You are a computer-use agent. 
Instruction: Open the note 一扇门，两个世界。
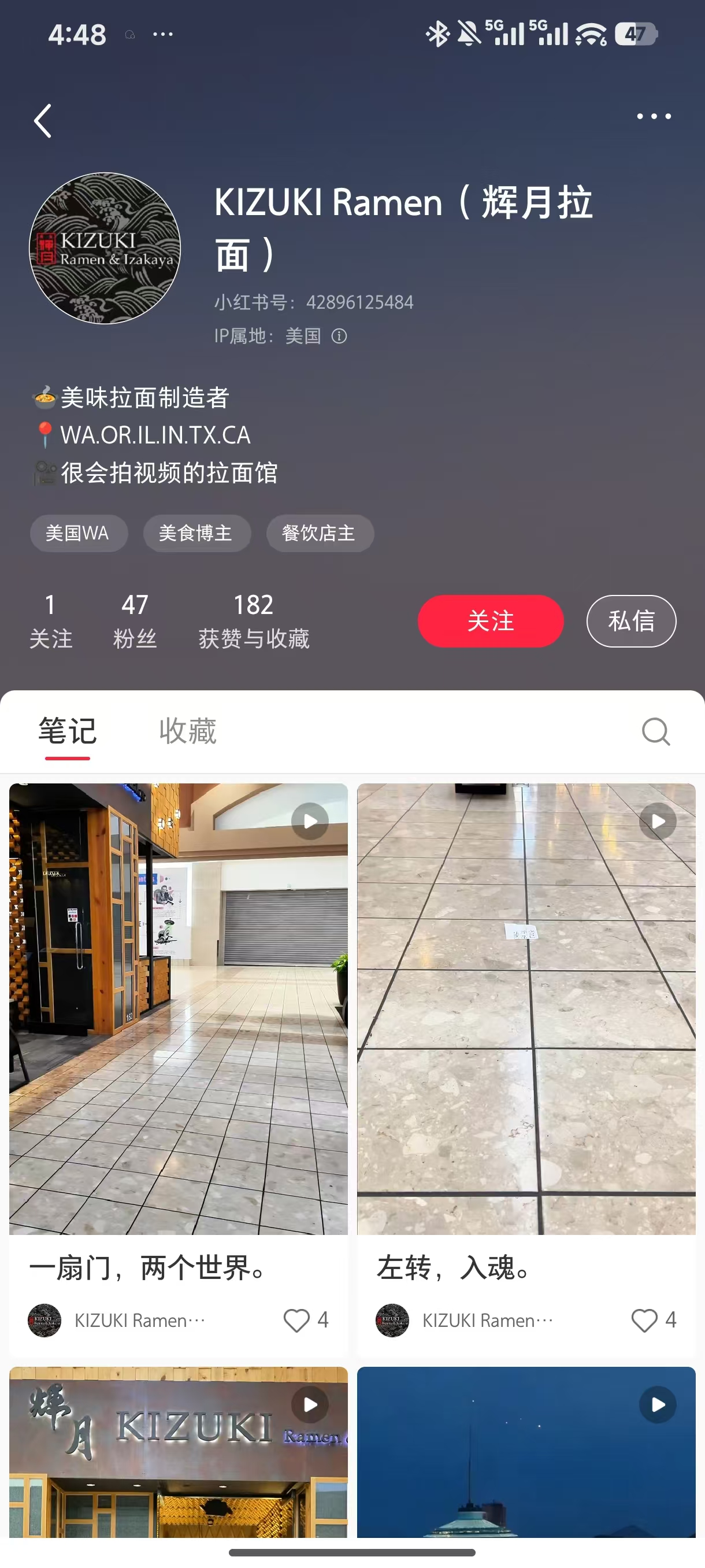click(x=178, y=1009)
